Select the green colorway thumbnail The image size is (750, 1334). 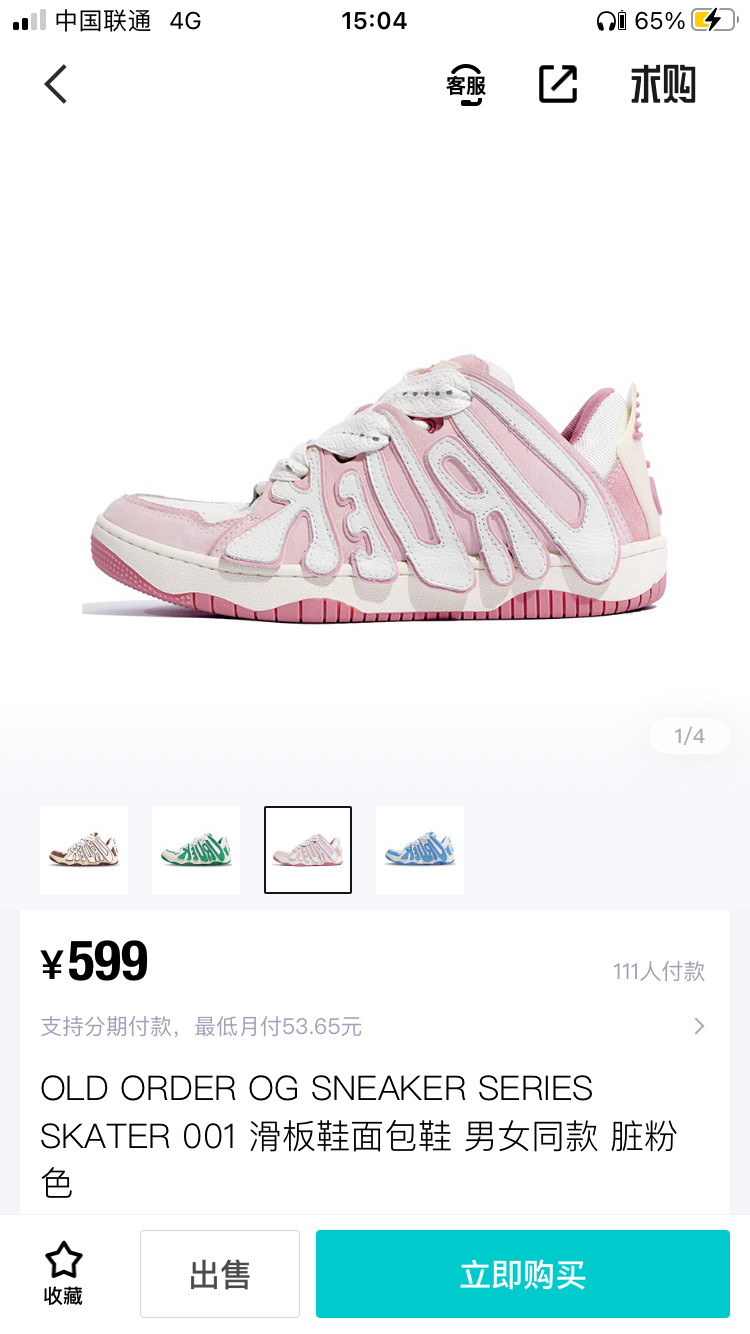(196, 850)
